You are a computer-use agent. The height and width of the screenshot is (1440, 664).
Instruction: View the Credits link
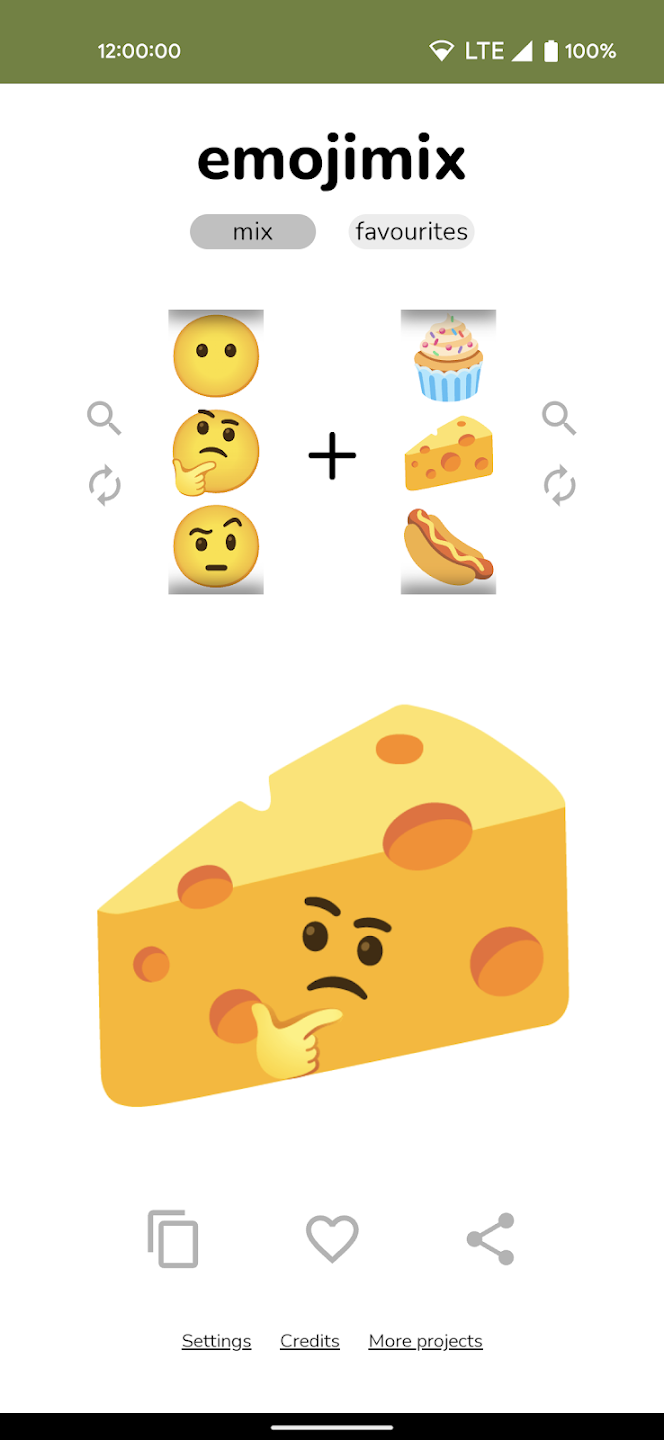tap(310, 1341)
